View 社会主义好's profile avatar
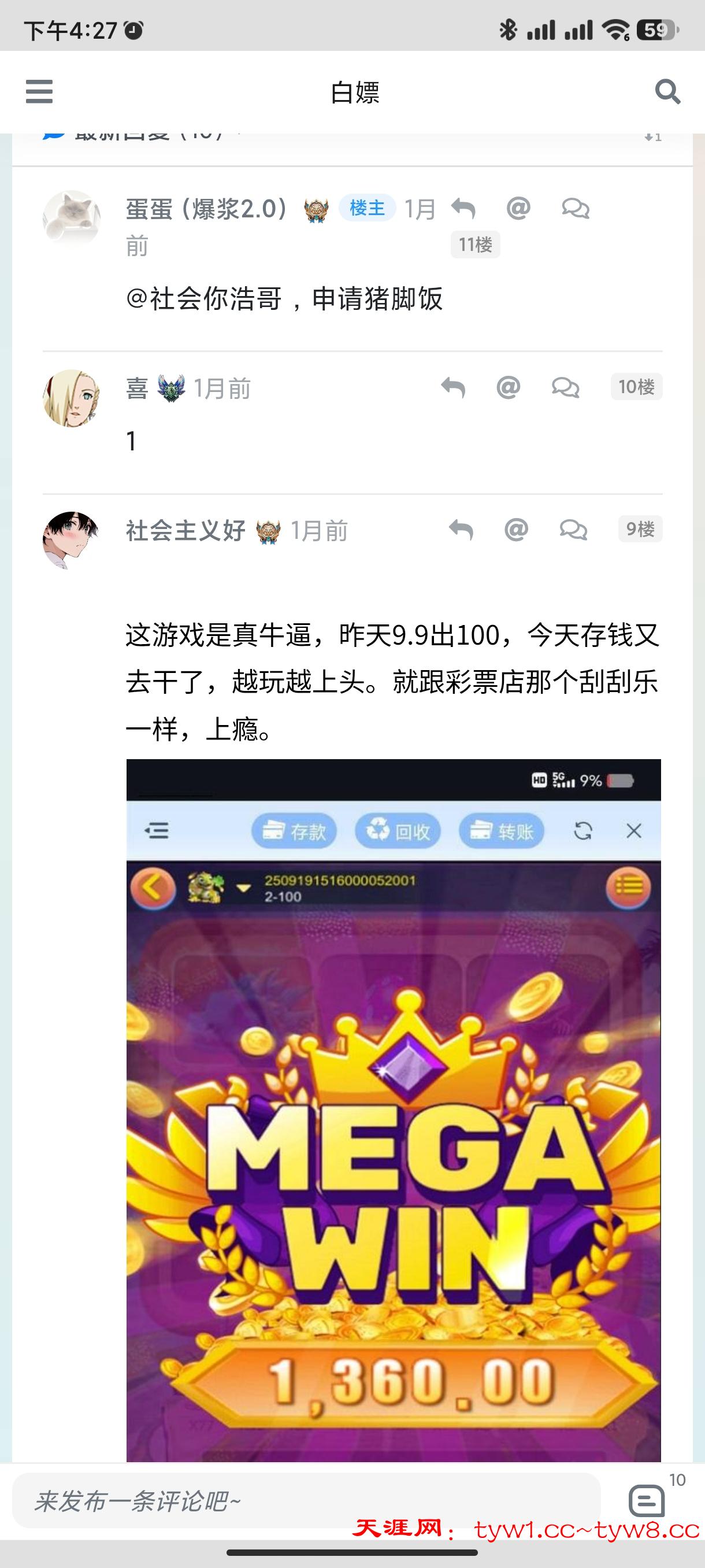Screen dimensions: 705x1568 71,540
